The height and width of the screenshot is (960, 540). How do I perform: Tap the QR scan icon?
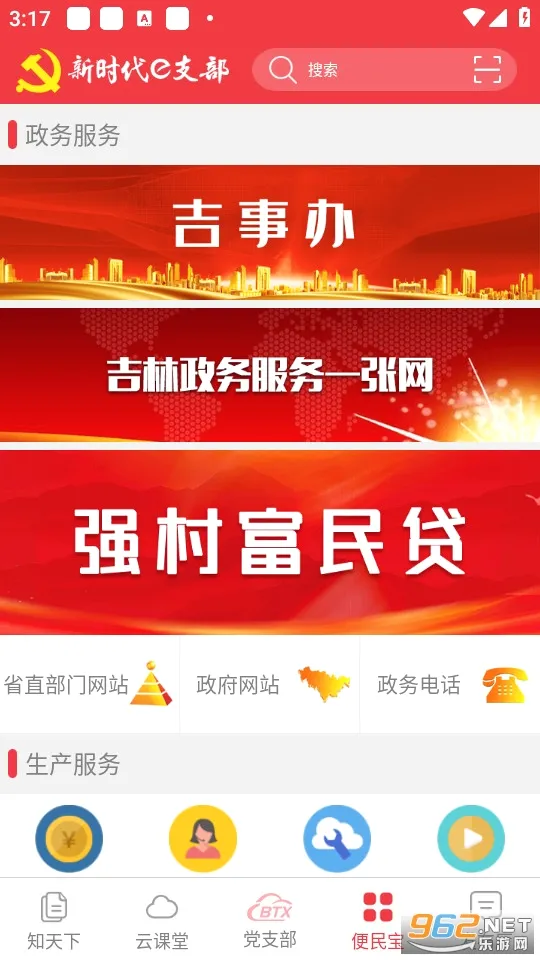[487, 69]
